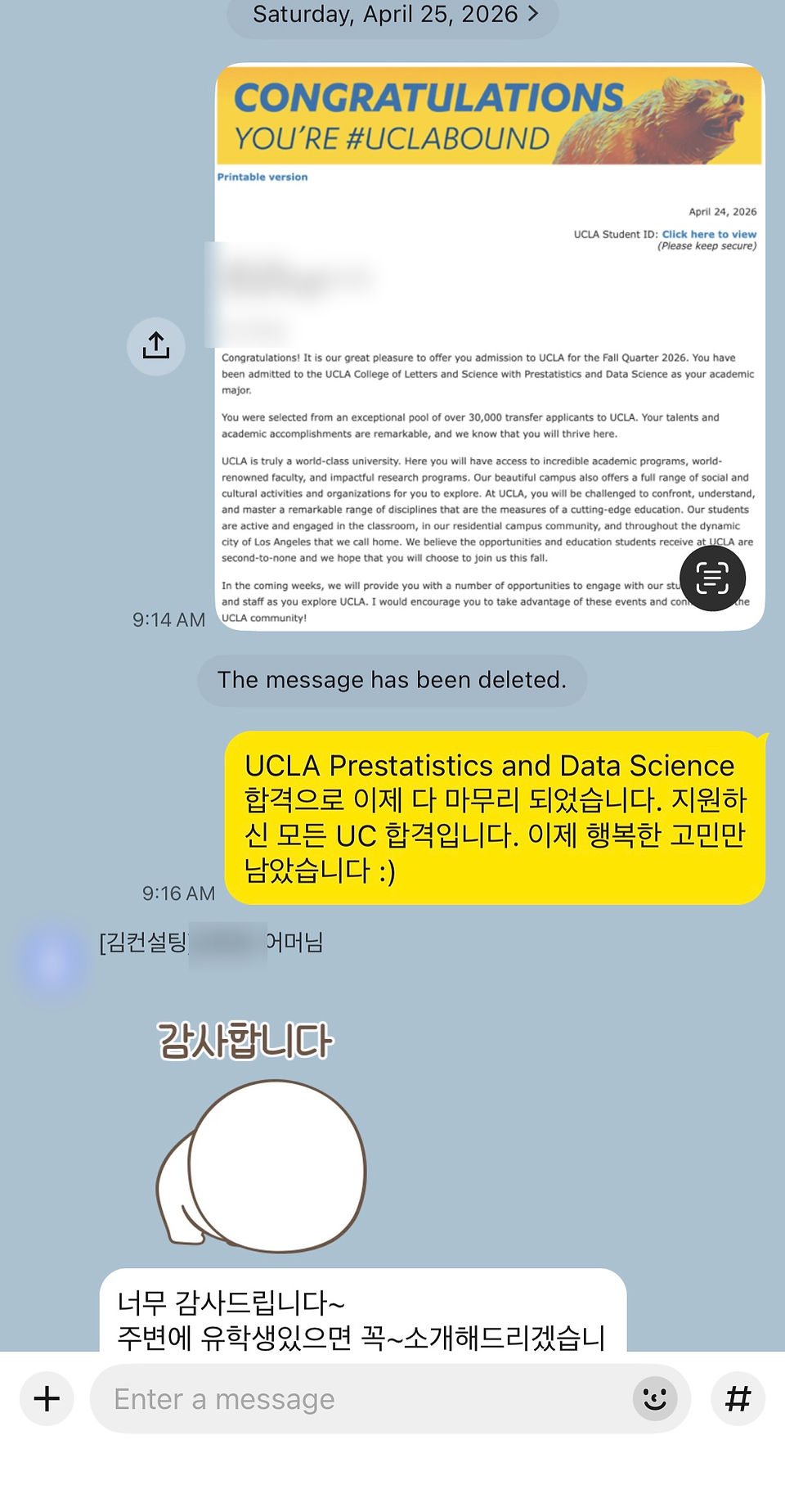Open the blurred sender profile picture
This screenshot has width=785, height=1512.
coord(52,961)
